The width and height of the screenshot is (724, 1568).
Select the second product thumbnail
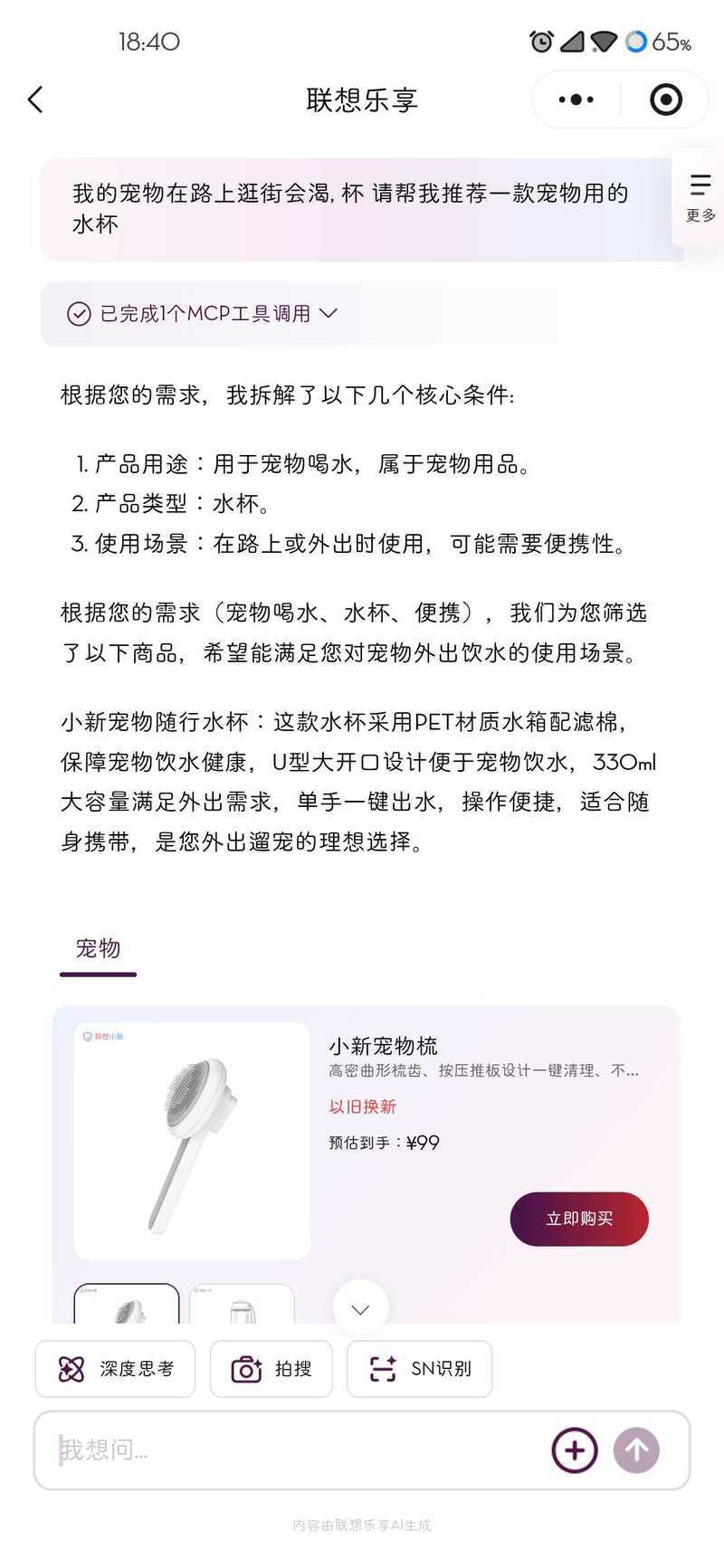click(242, 1306)
